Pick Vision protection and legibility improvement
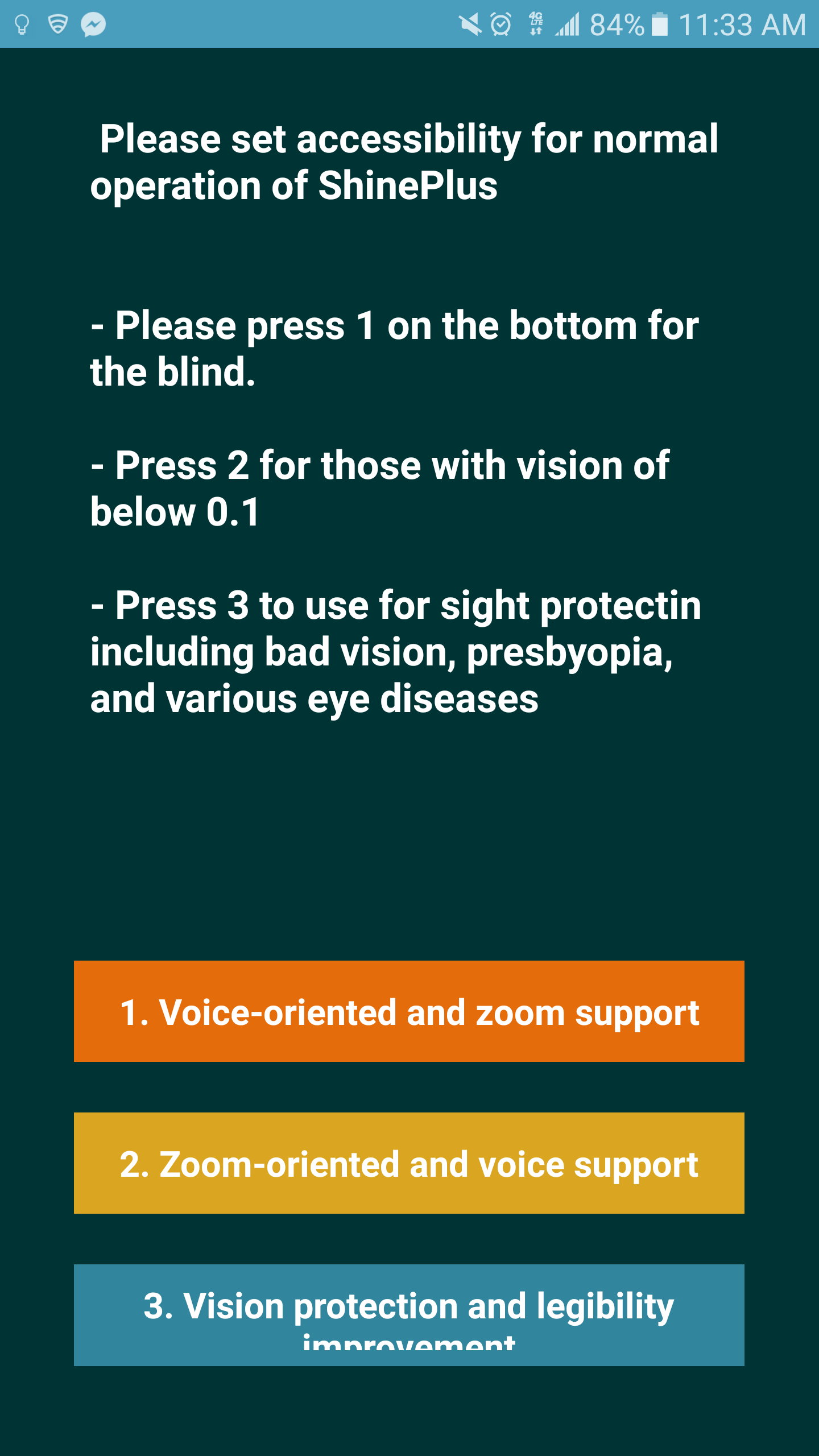Screen dimensions: 819x1456 coord(409,1315)
